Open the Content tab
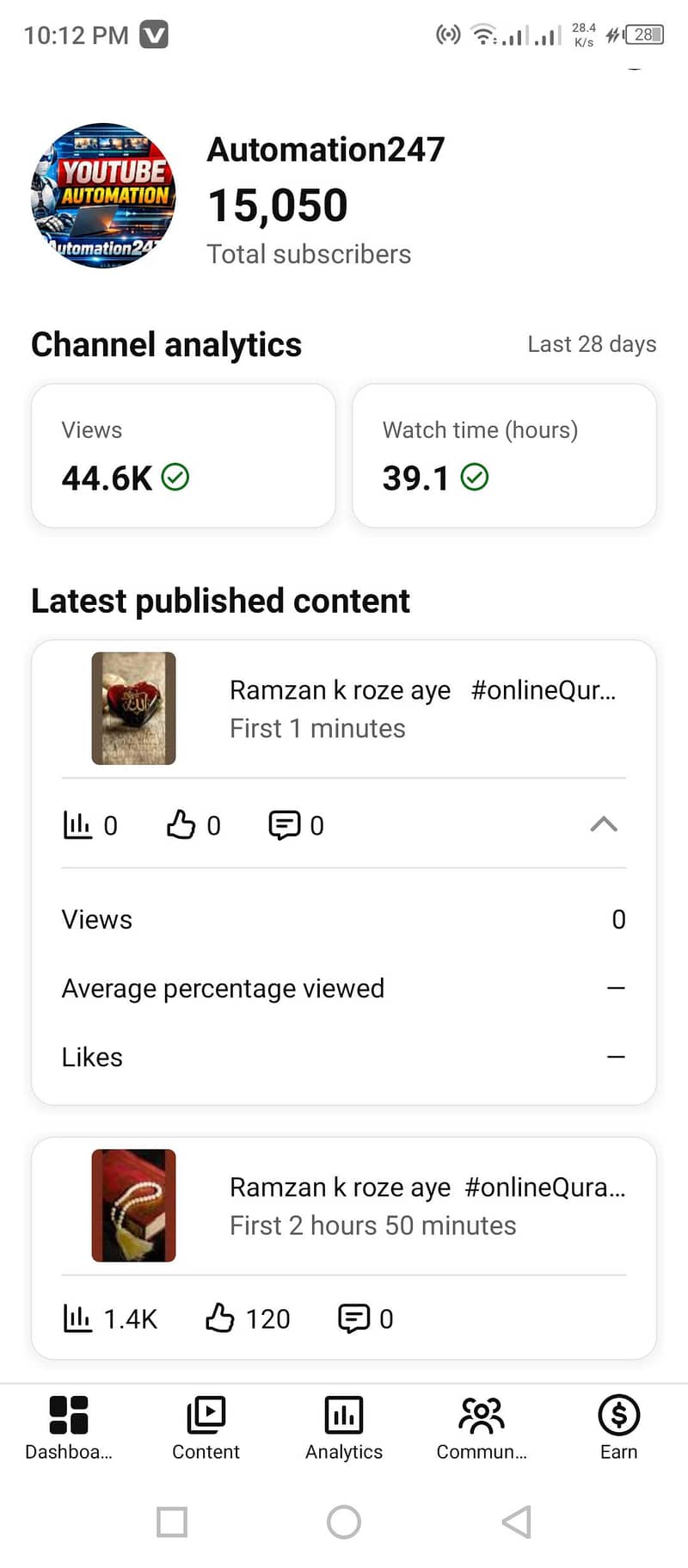This screenshot has height=1568, width=688. [x=206, y=1429]
